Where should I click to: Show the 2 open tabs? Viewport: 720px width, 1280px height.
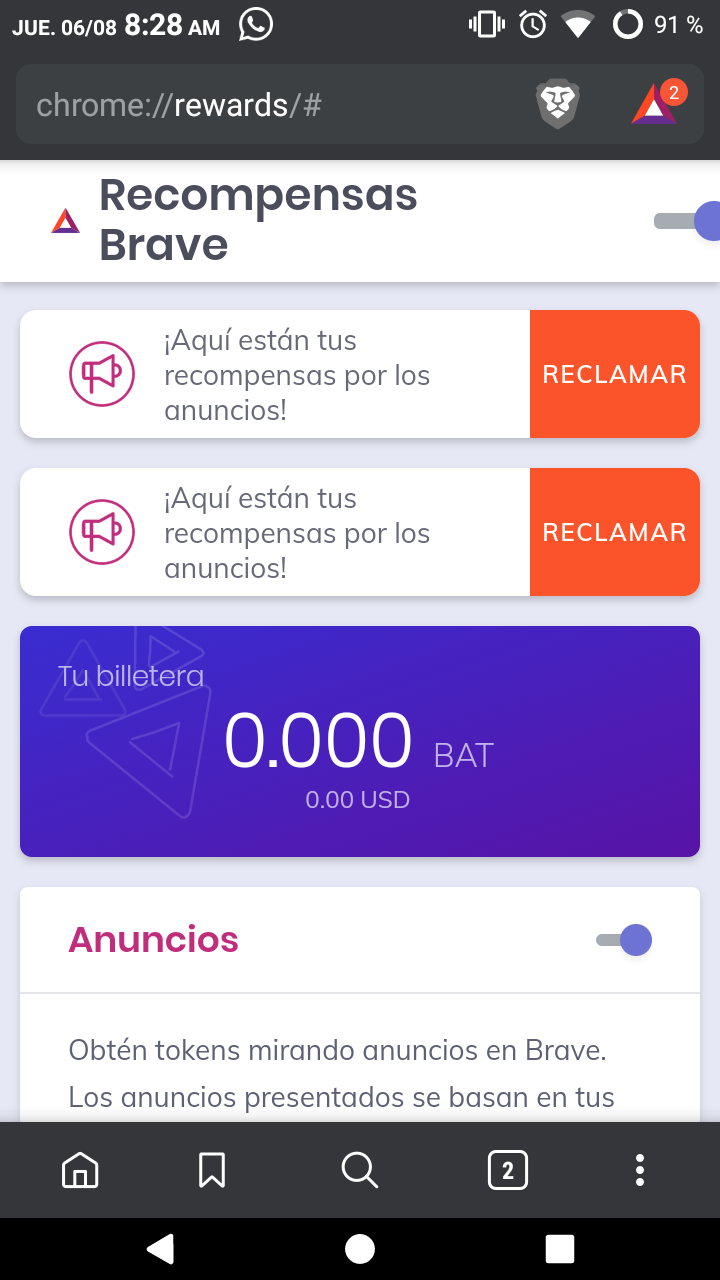point(508,1170)
